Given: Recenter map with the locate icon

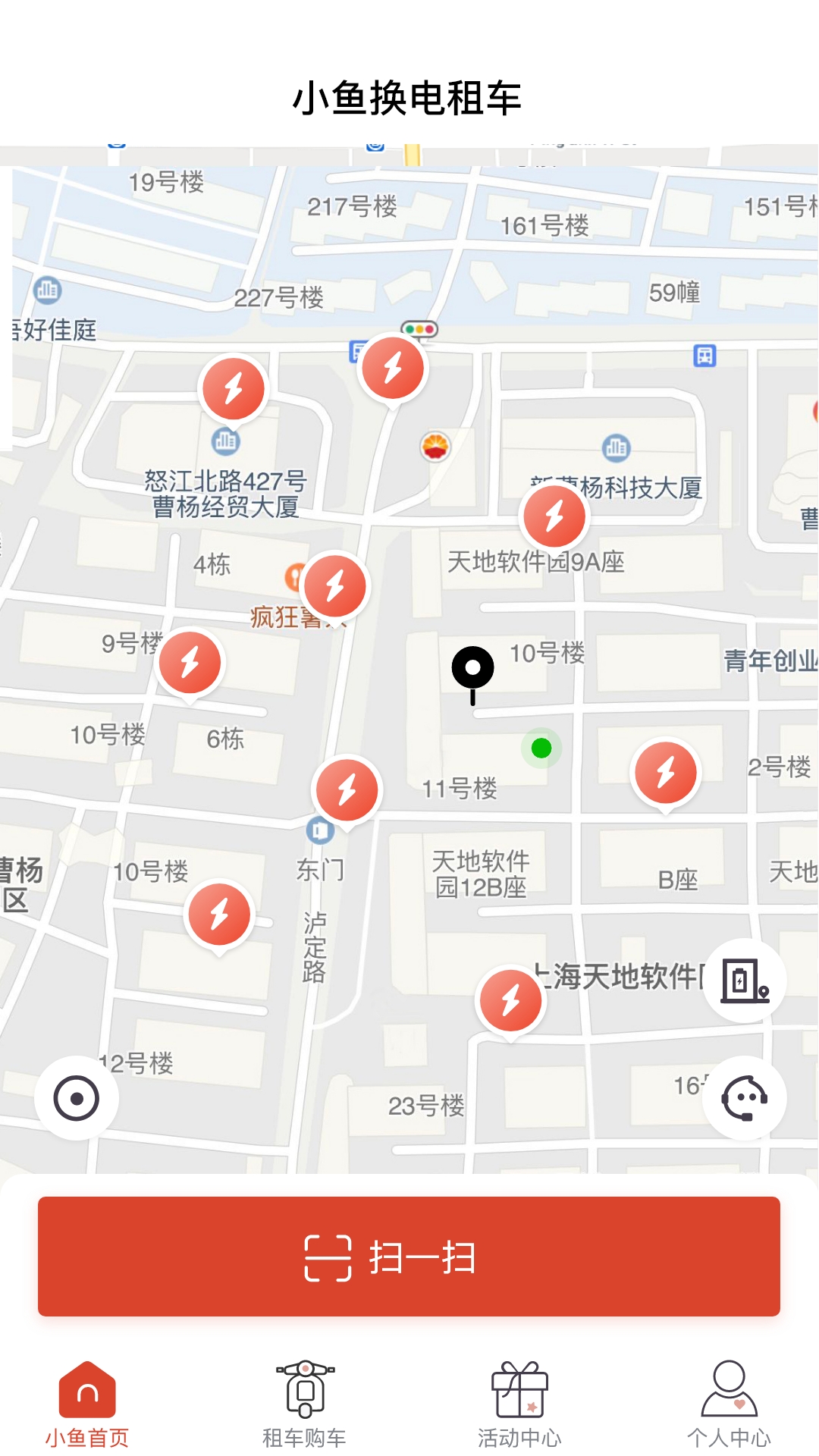Looking at the screenshot, I should (75, 1097).
